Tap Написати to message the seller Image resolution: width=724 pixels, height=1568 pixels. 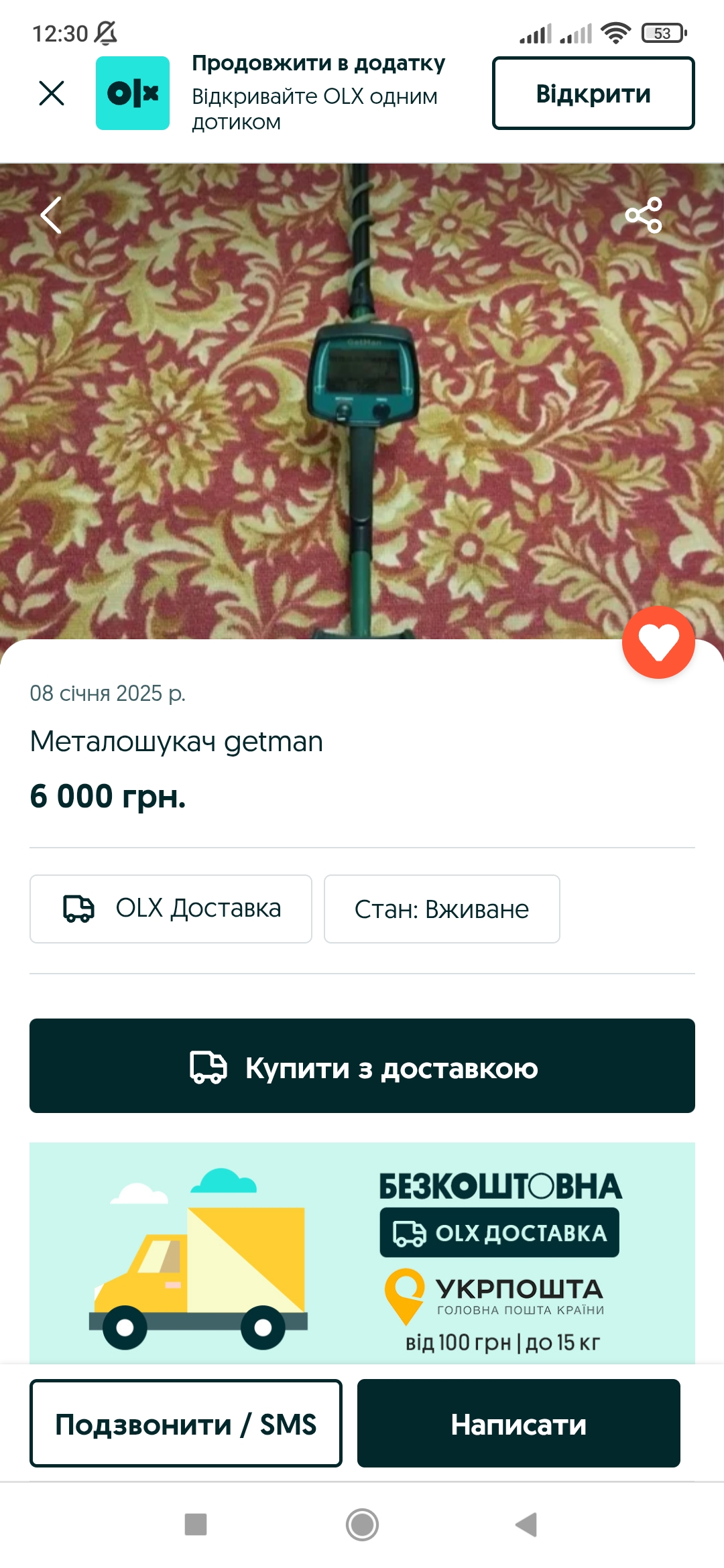tap(518, 1423)
